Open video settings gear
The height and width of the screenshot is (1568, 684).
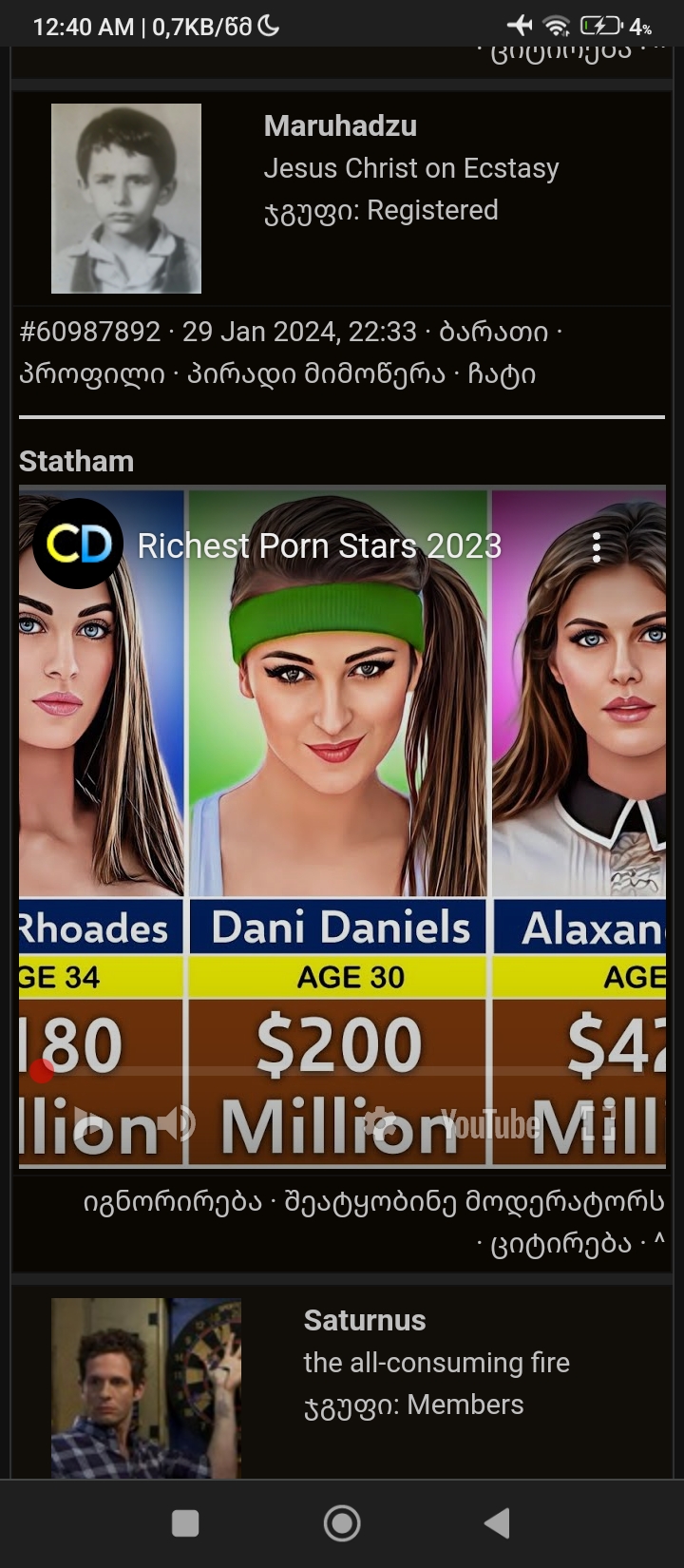coord(380,1124)
